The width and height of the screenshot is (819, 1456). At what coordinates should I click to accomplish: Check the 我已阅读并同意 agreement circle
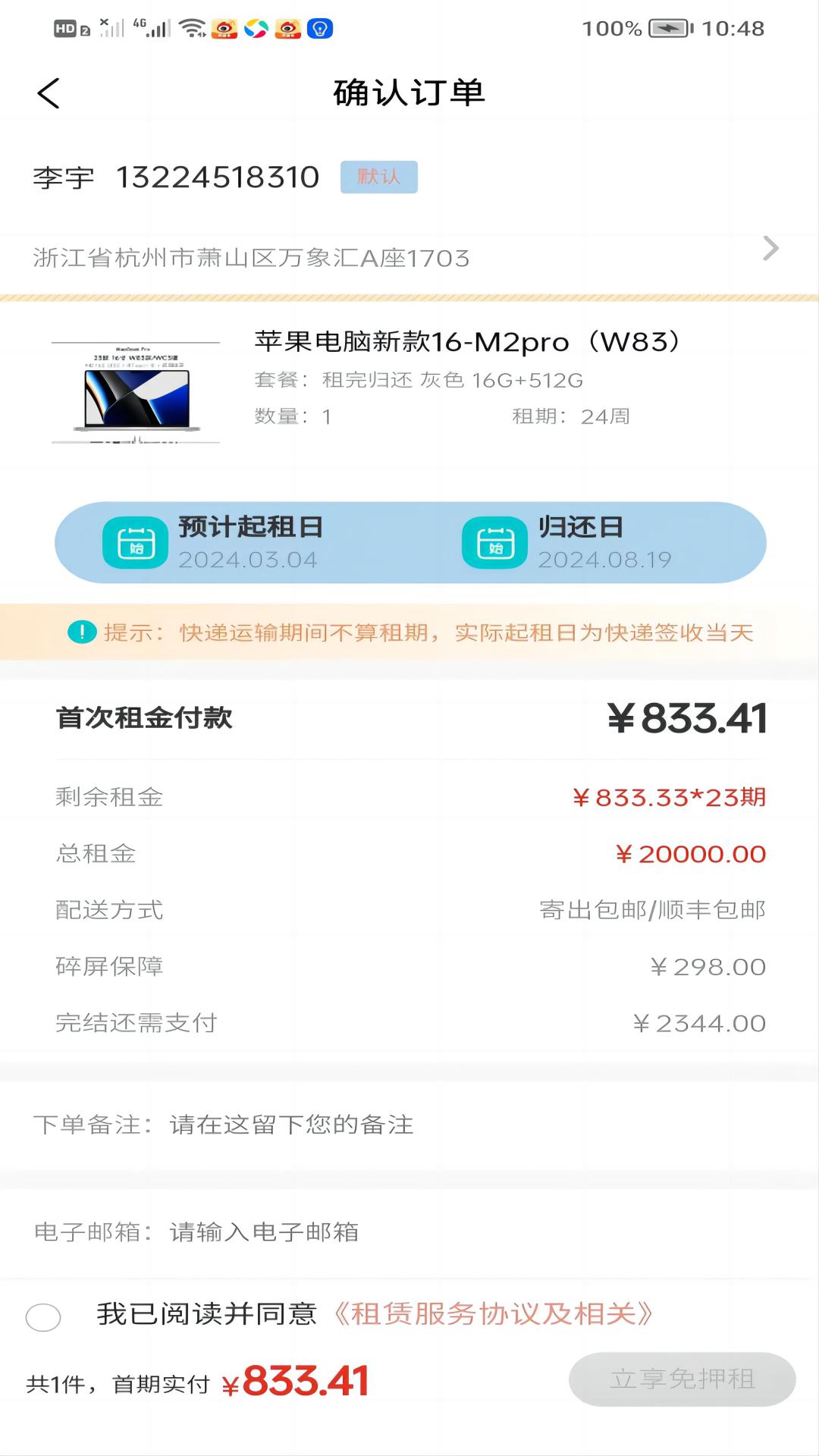tap(43, 1317)
